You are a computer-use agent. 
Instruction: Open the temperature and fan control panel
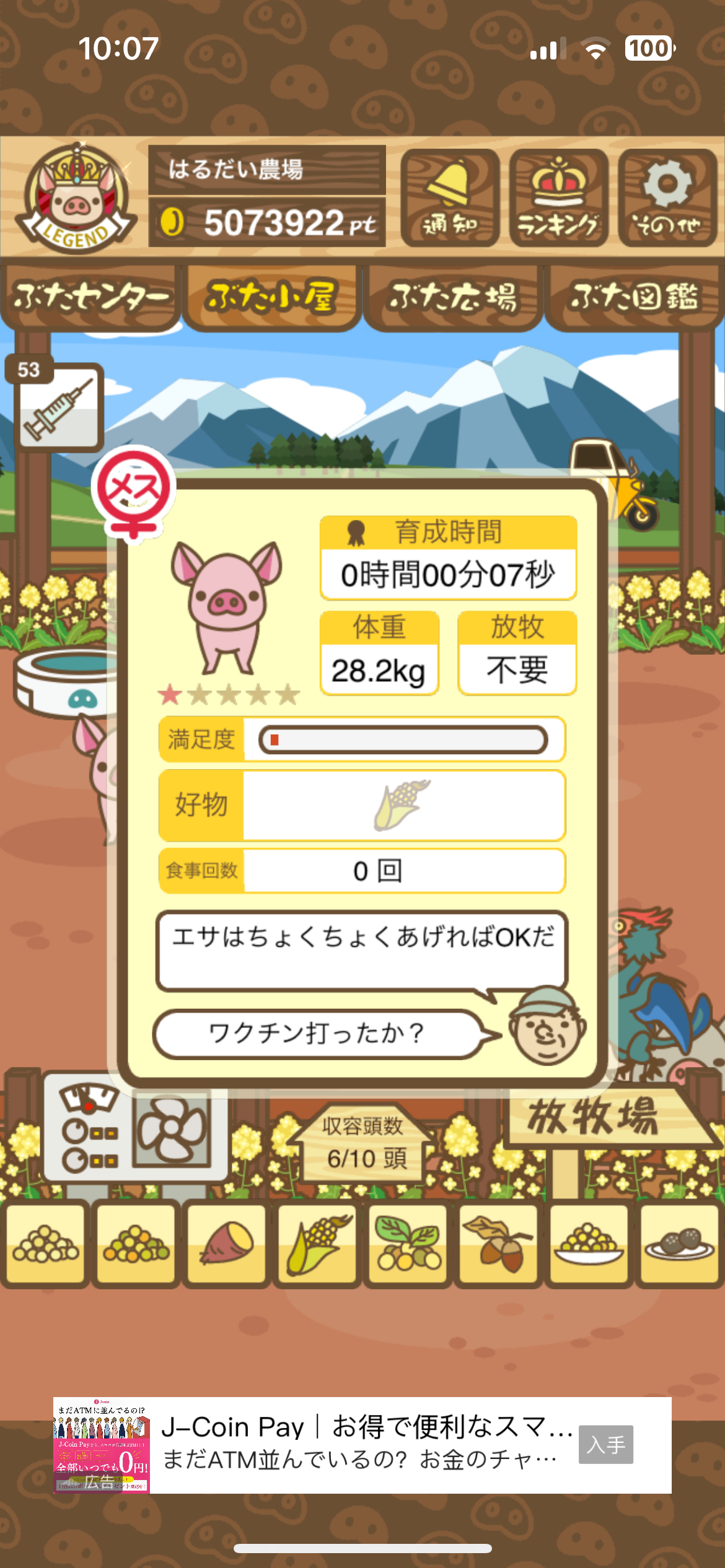tap(135, 1133)
